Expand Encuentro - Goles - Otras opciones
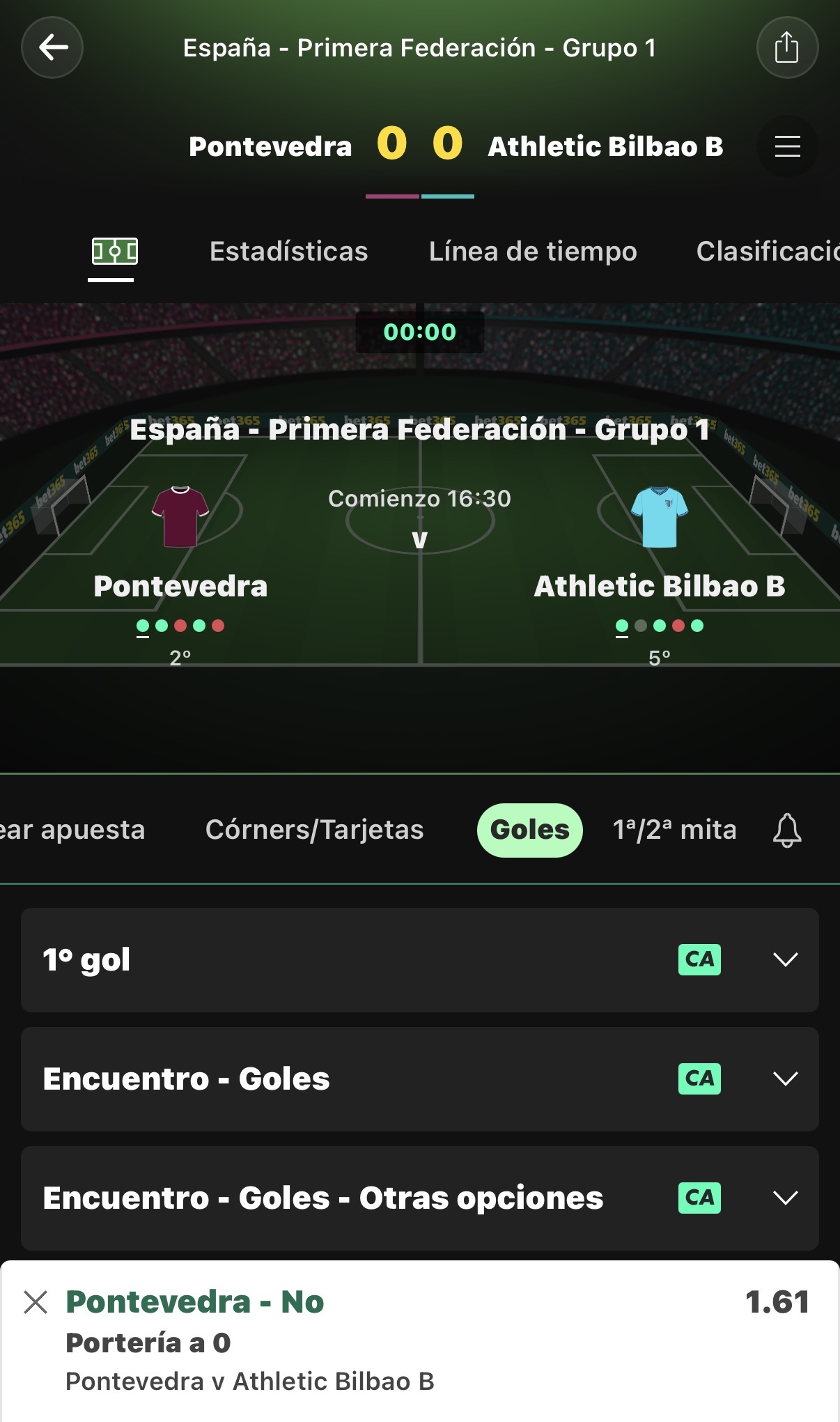The height and width of the screenshot is (1422, 840). coord(420,1198)
